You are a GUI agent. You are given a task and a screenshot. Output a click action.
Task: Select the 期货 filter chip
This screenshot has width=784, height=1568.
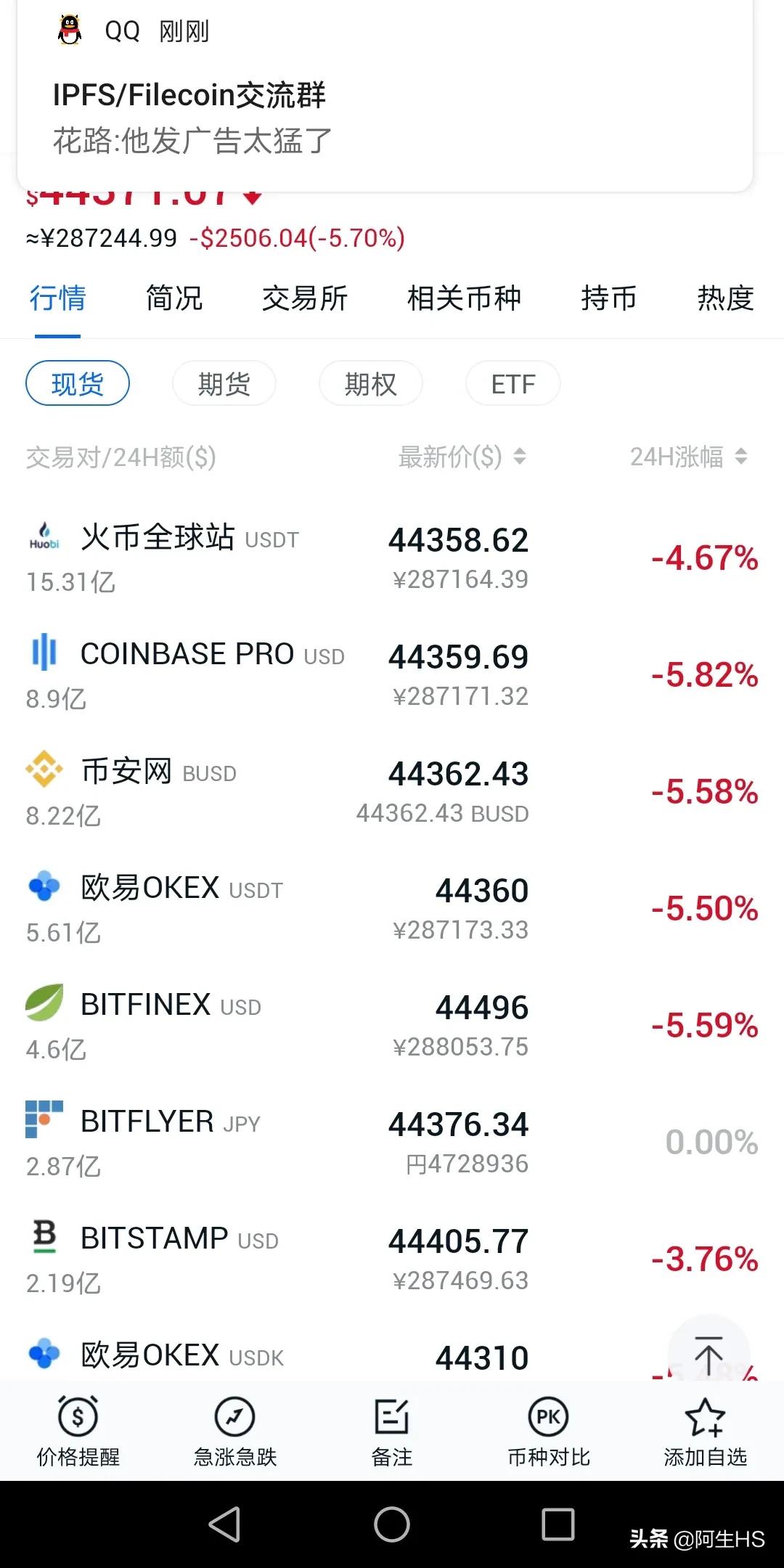click(x=224, y=383)
